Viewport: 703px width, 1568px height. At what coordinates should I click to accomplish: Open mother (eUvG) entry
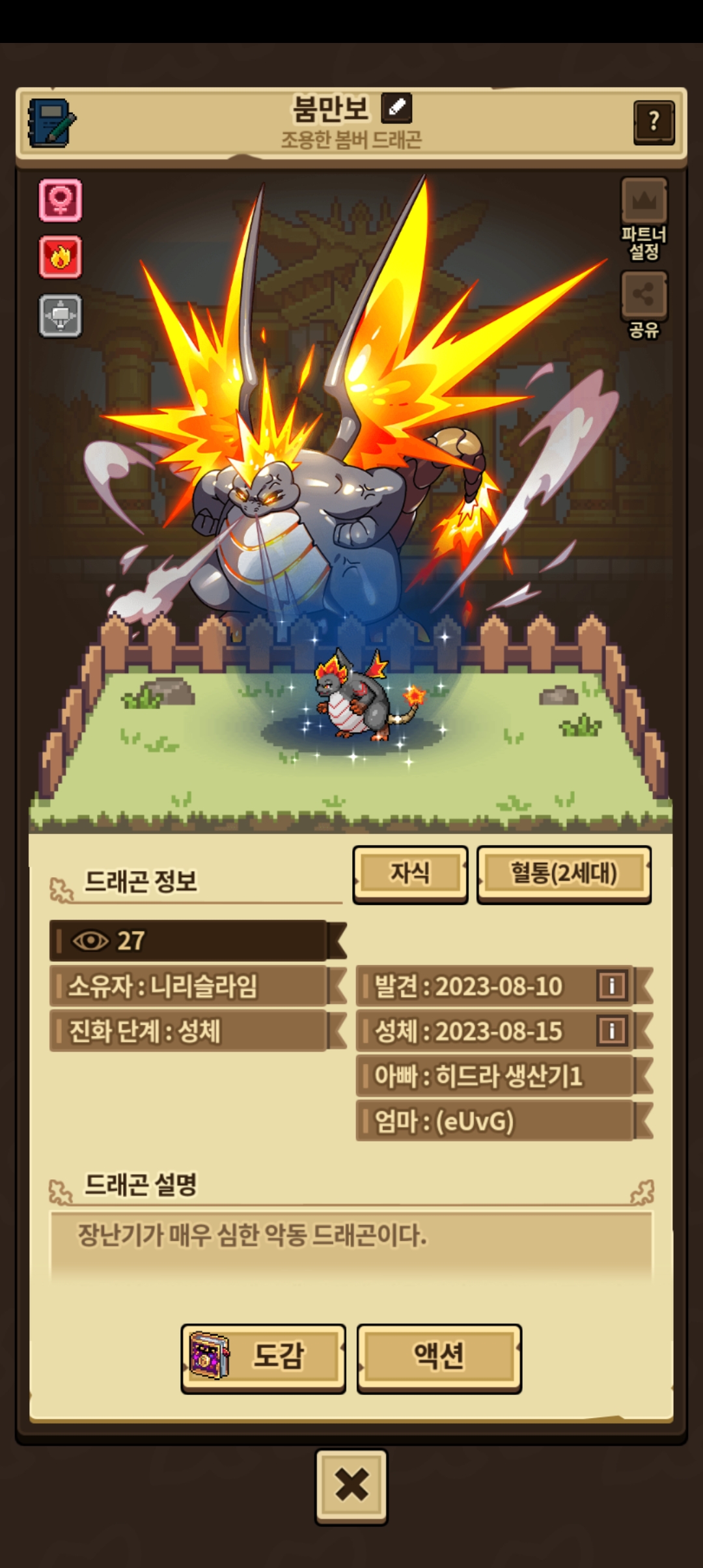[504, 1121]
